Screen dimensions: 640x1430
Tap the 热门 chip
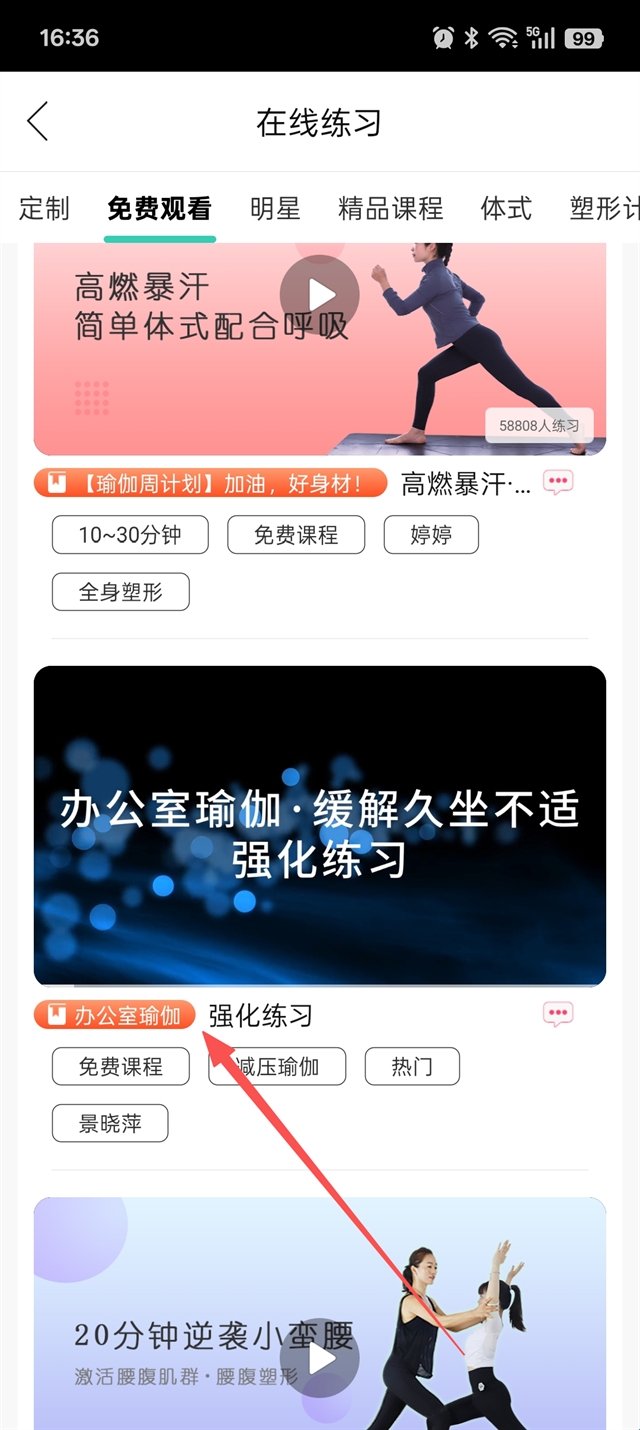click(412, 1067)
